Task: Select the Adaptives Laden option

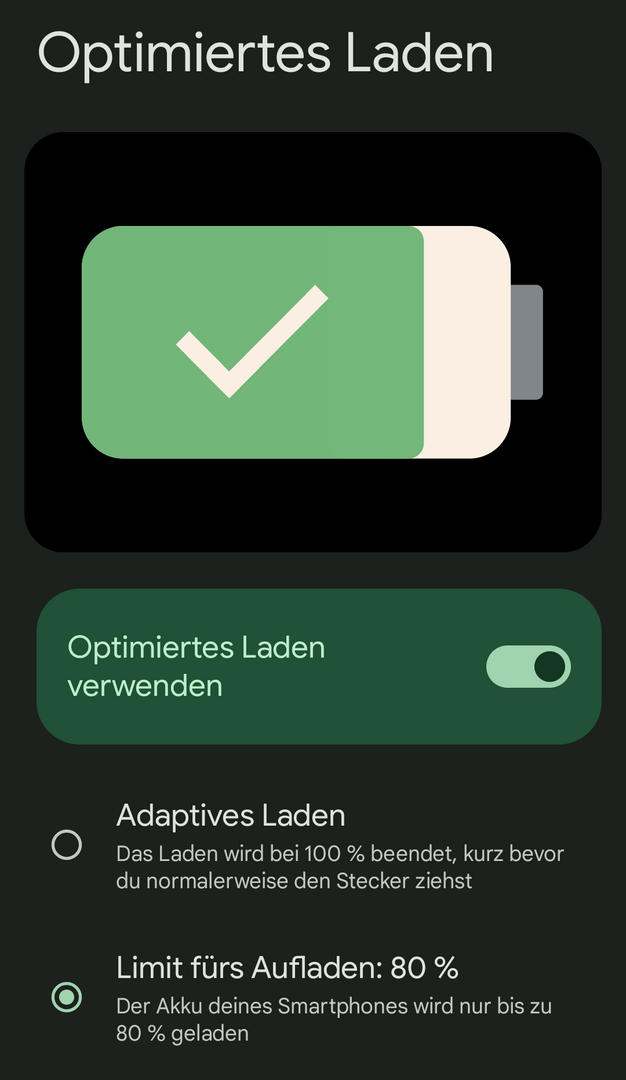Action: 67,845
